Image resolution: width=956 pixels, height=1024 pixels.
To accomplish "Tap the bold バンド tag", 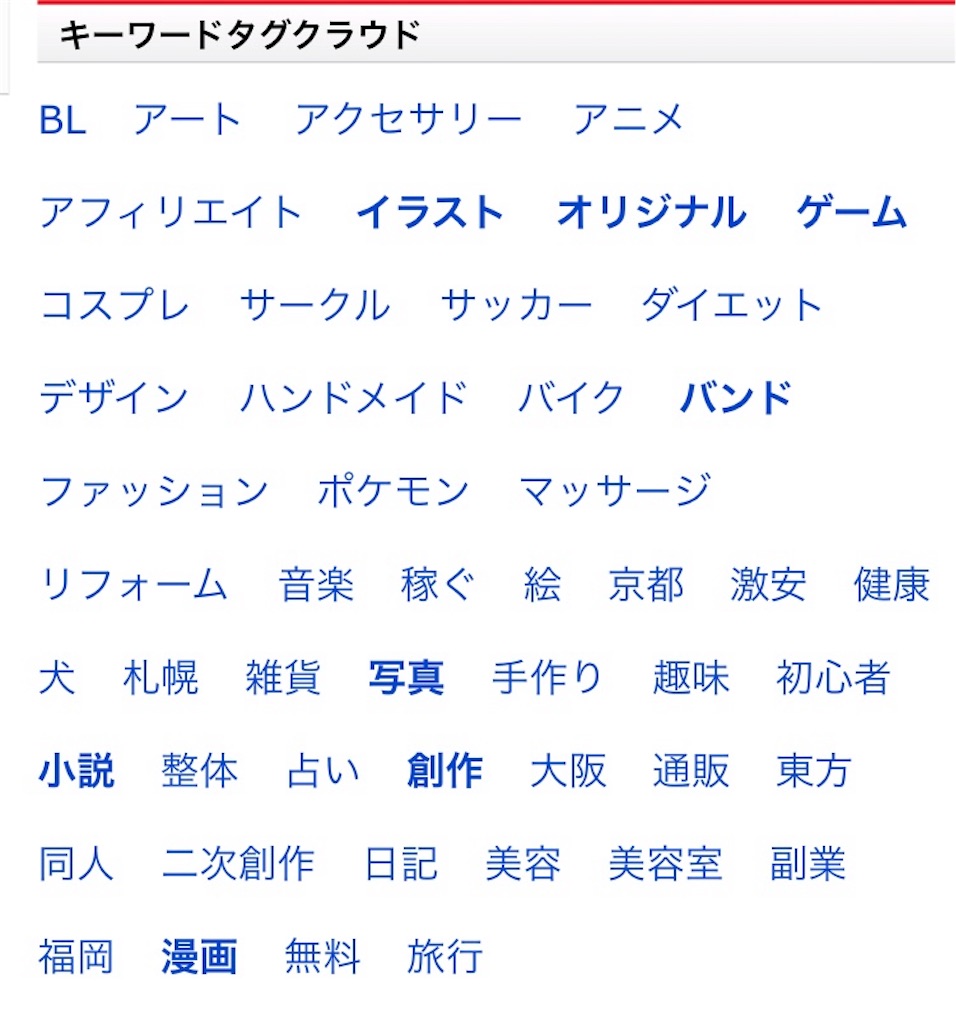I will pos(736,399).
